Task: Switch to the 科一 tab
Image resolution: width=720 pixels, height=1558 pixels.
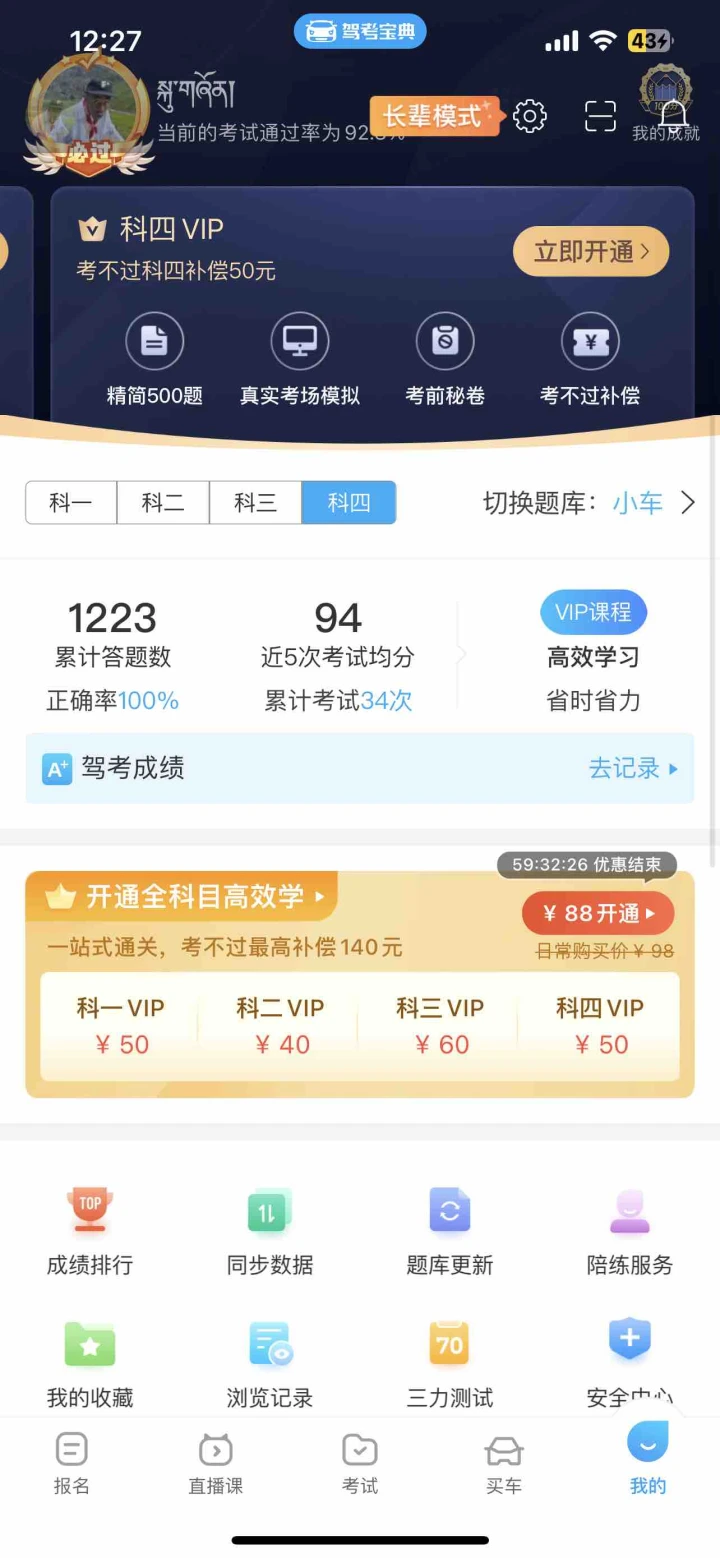Action: [x=71, y=503]
